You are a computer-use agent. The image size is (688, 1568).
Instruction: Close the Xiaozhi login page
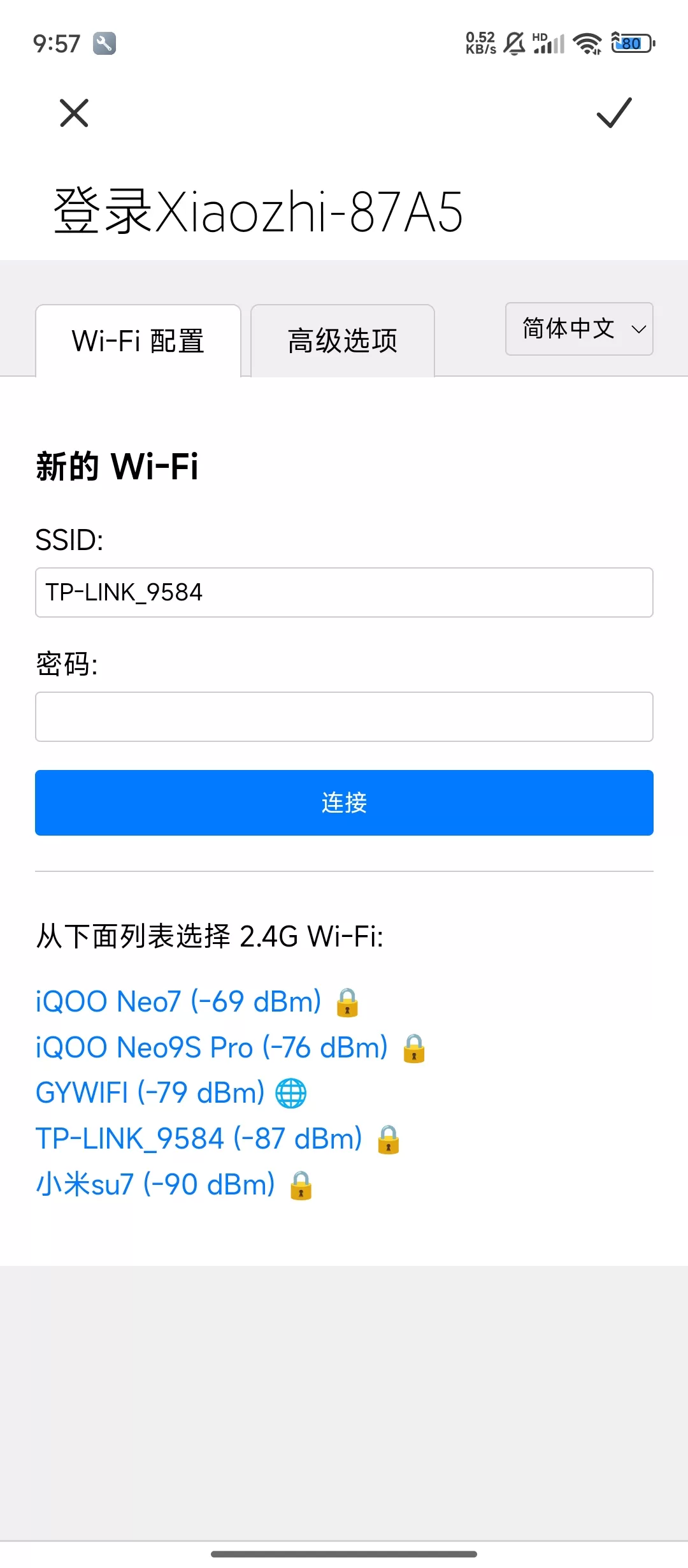(74, 113)
